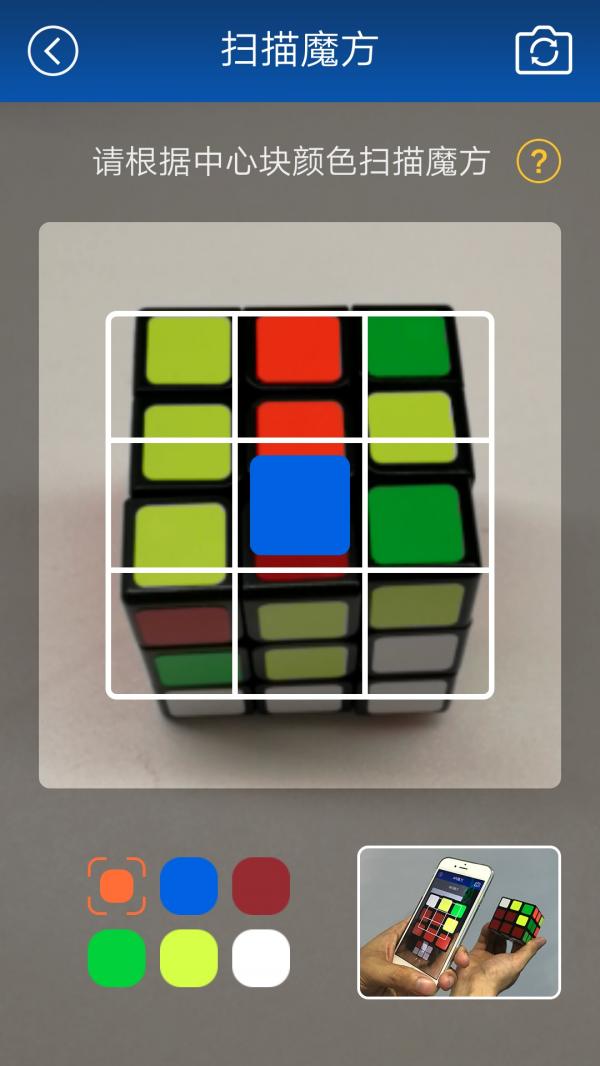Pick the white color swatch
600x1066 pixels.
click(261, 958)
